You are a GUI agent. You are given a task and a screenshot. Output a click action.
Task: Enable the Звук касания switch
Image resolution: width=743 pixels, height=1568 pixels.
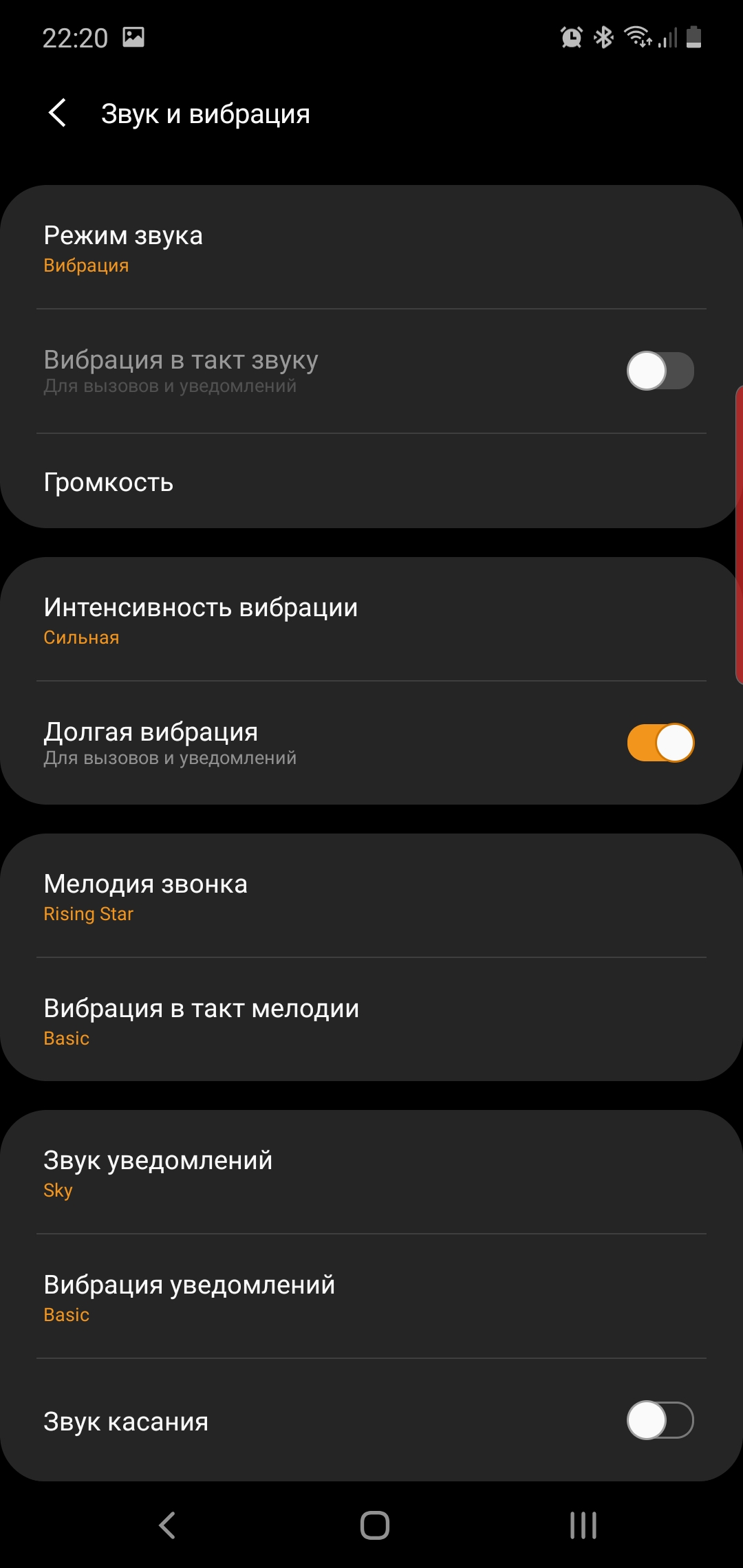coord(660,1420)
